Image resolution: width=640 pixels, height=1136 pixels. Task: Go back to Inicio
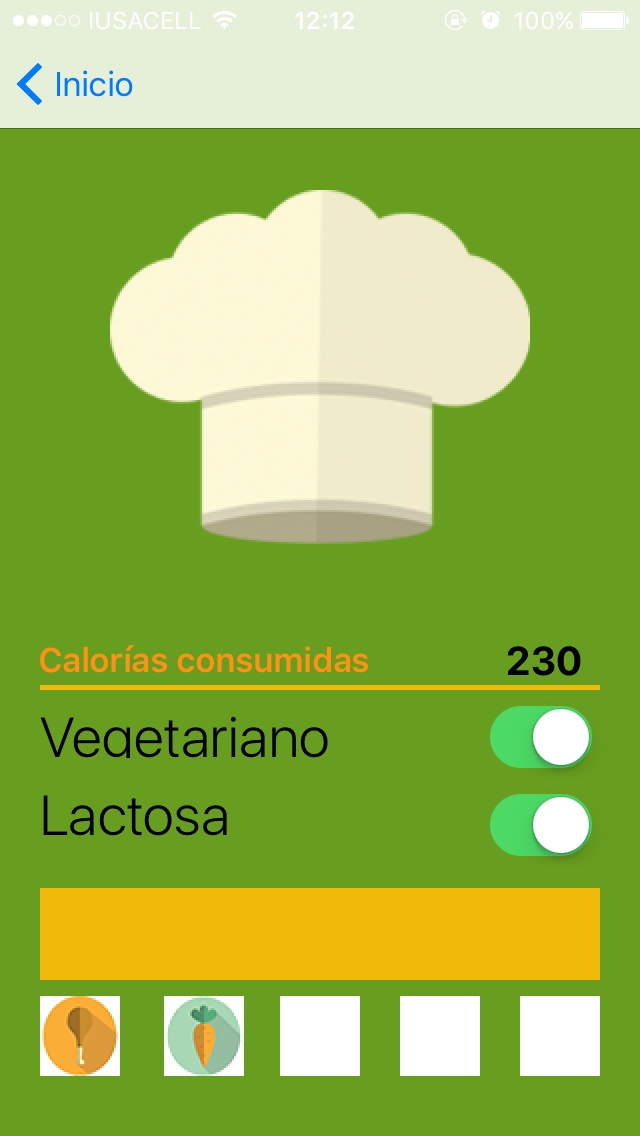click(x=75, y=85)
